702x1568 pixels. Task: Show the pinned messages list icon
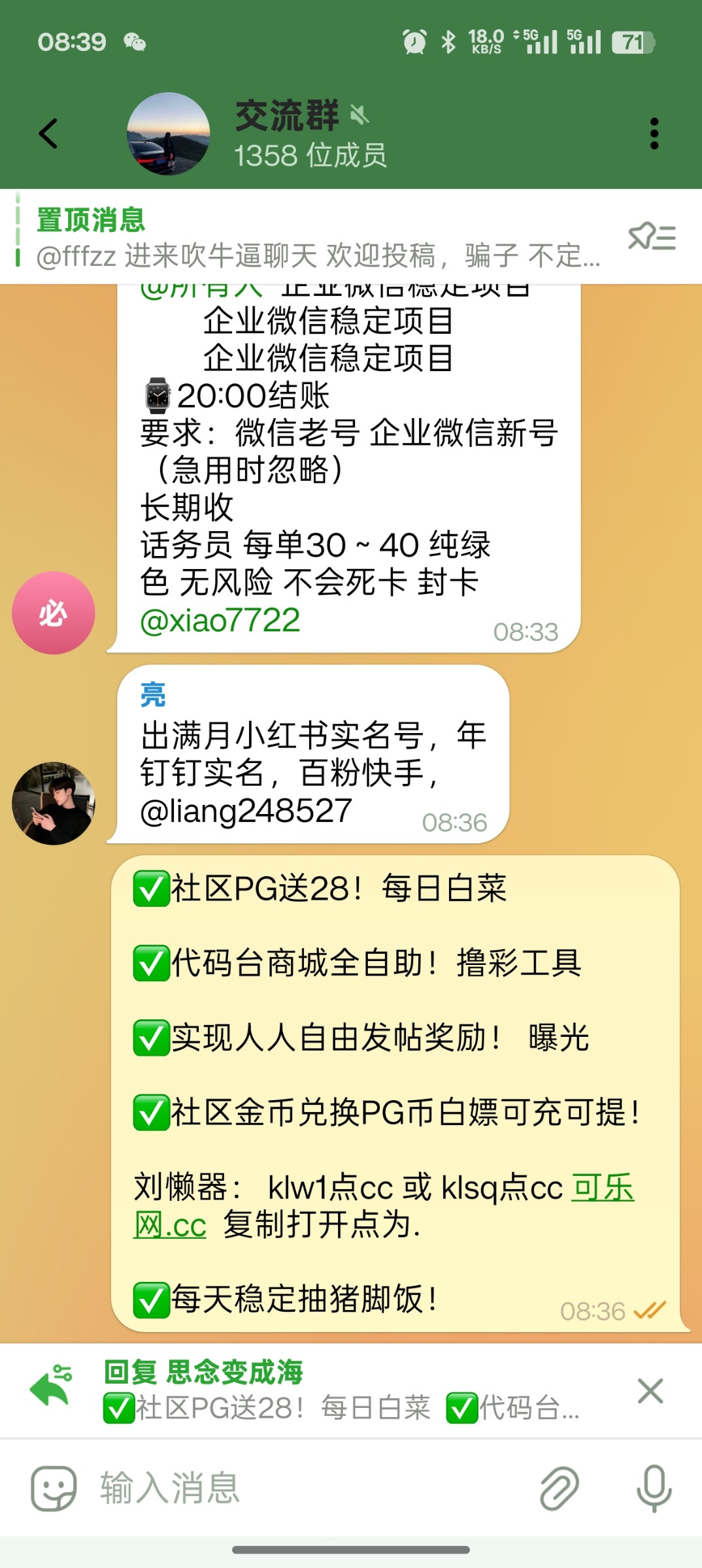pyautogui.click(x=651, y=237)
